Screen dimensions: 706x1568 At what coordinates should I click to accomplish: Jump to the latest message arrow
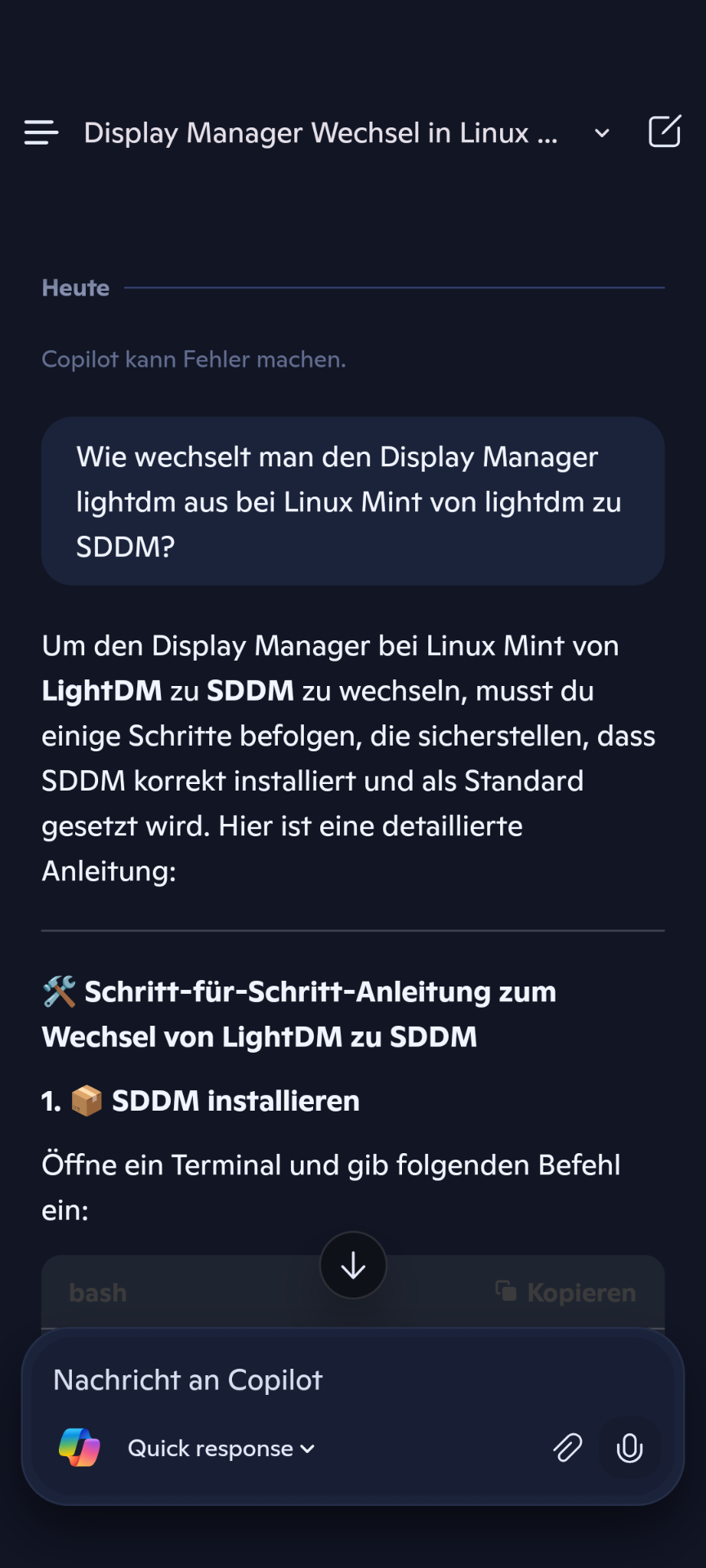point(353,1265)
